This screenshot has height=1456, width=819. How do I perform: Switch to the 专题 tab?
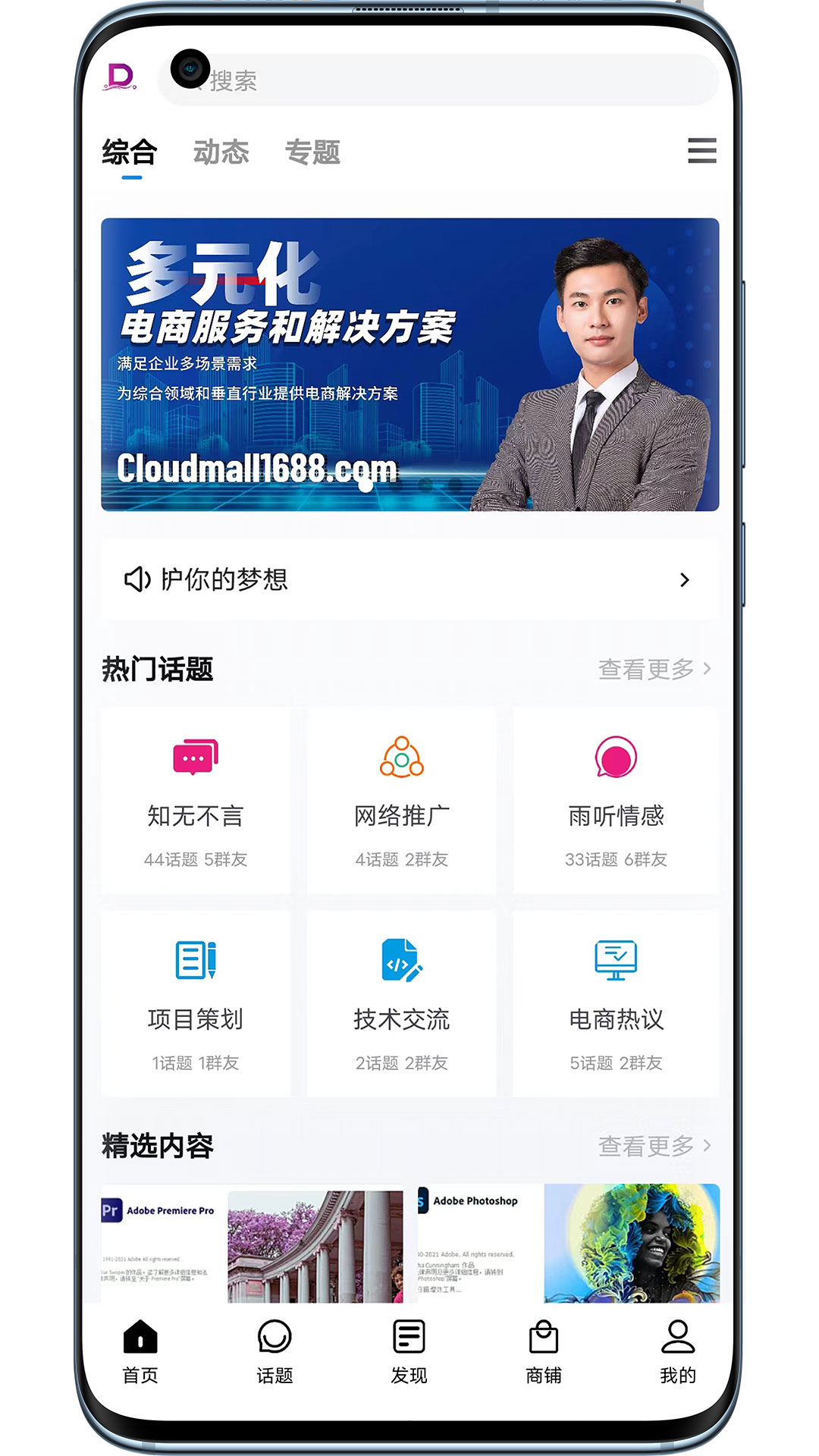coord(312,152)
